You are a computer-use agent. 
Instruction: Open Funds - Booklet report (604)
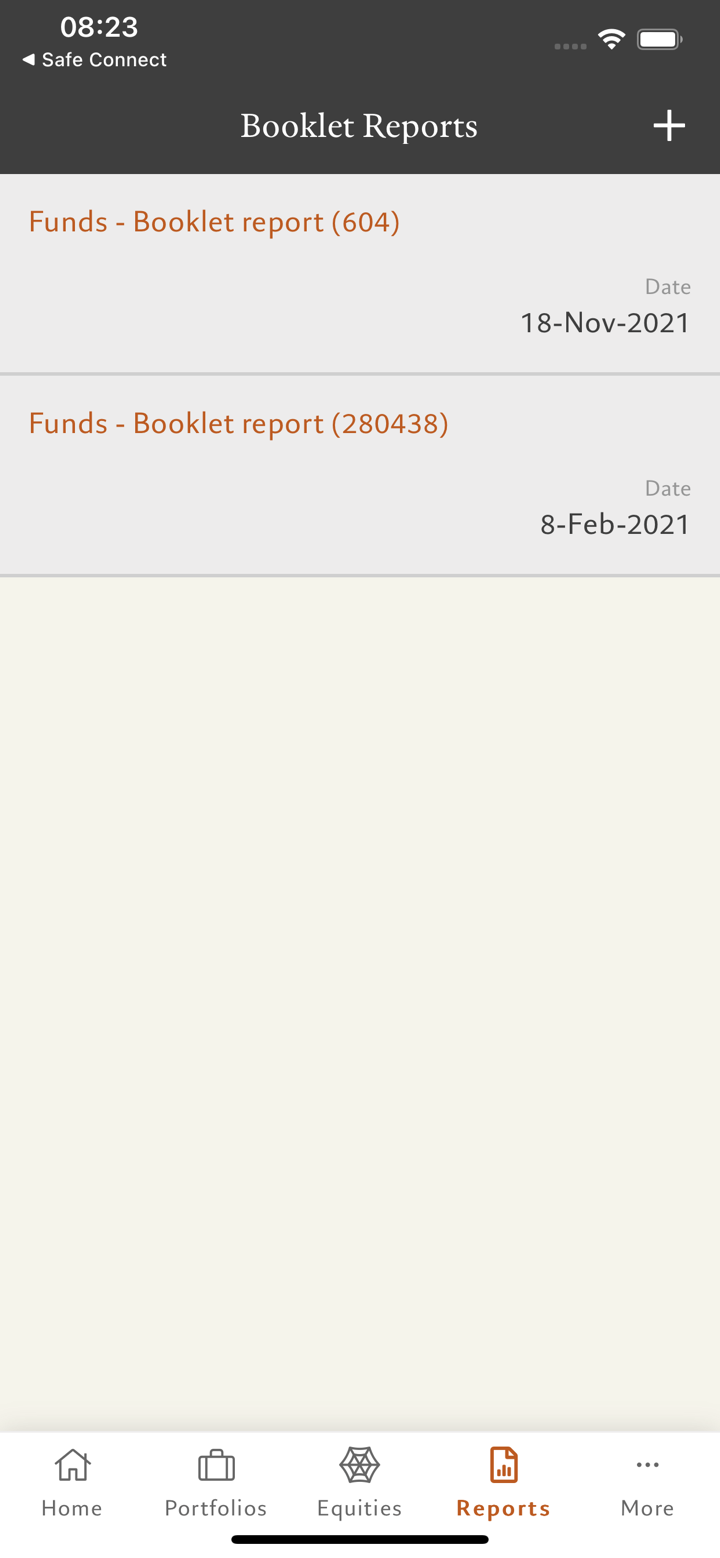[213, 222]
